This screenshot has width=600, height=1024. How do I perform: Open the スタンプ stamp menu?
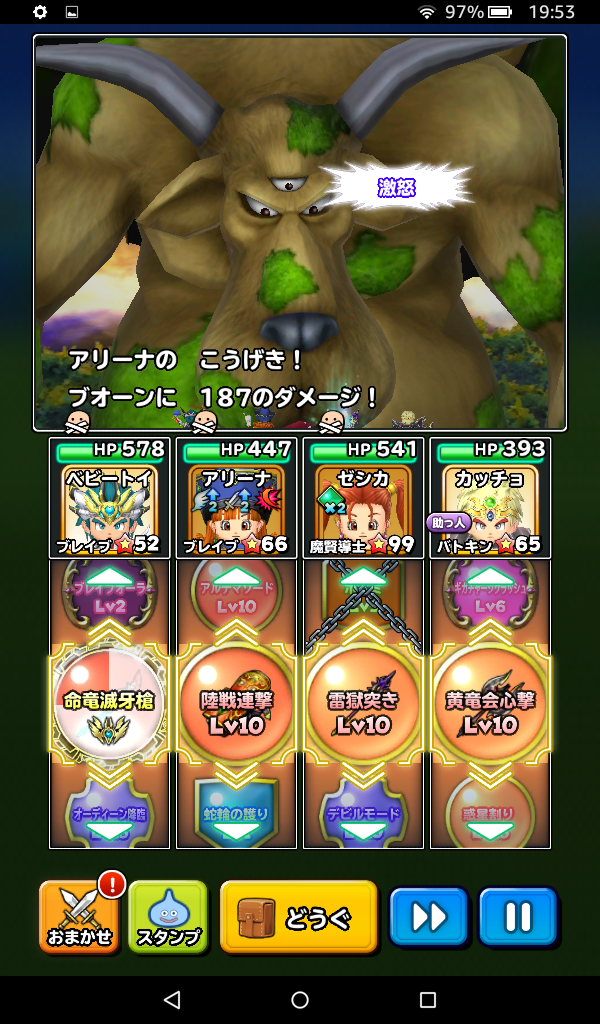(x=168, y=917)
